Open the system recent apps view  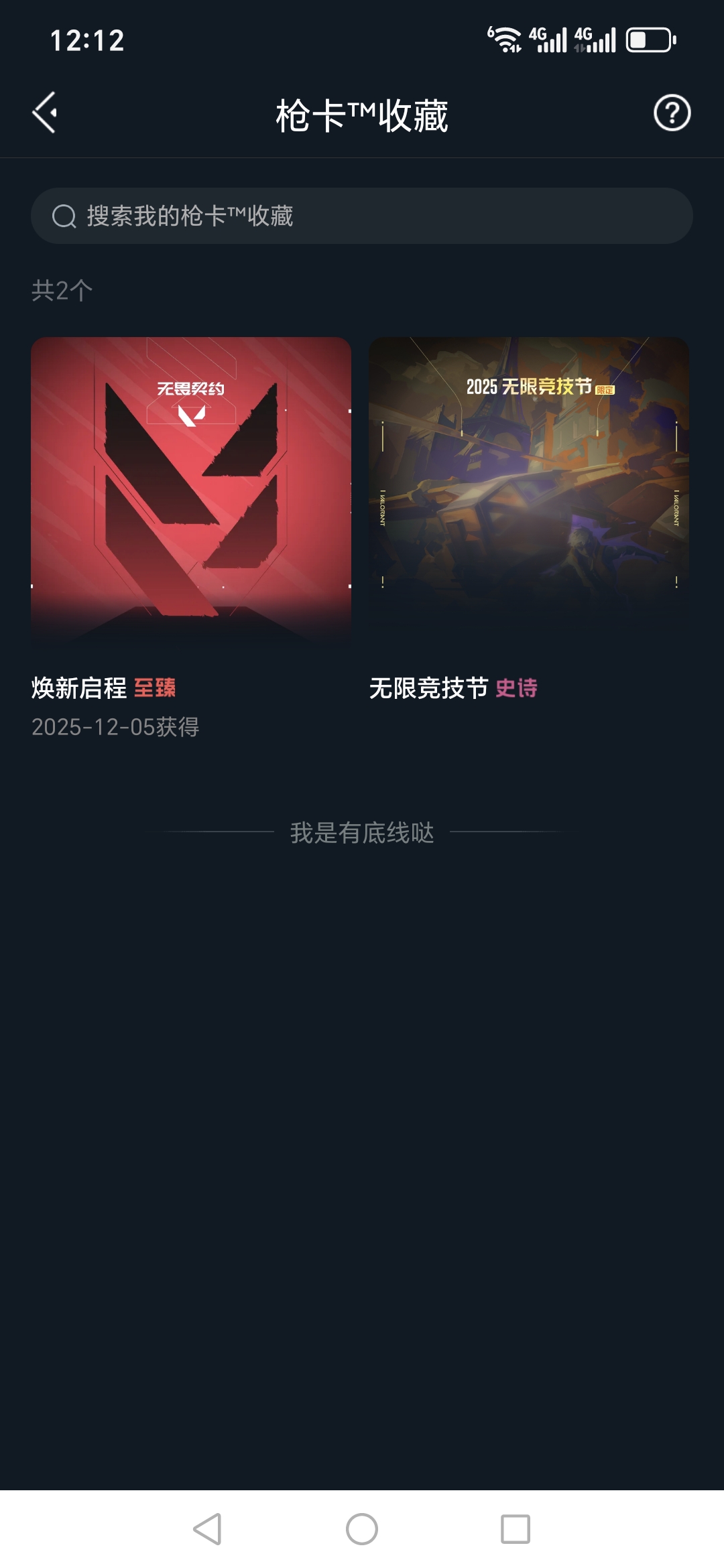coord(516,1529)
